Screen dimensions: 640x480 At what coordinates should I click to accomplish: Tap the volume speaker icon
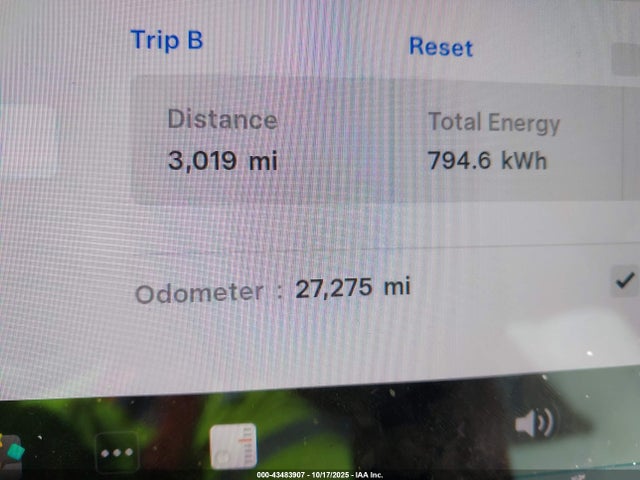533,424
